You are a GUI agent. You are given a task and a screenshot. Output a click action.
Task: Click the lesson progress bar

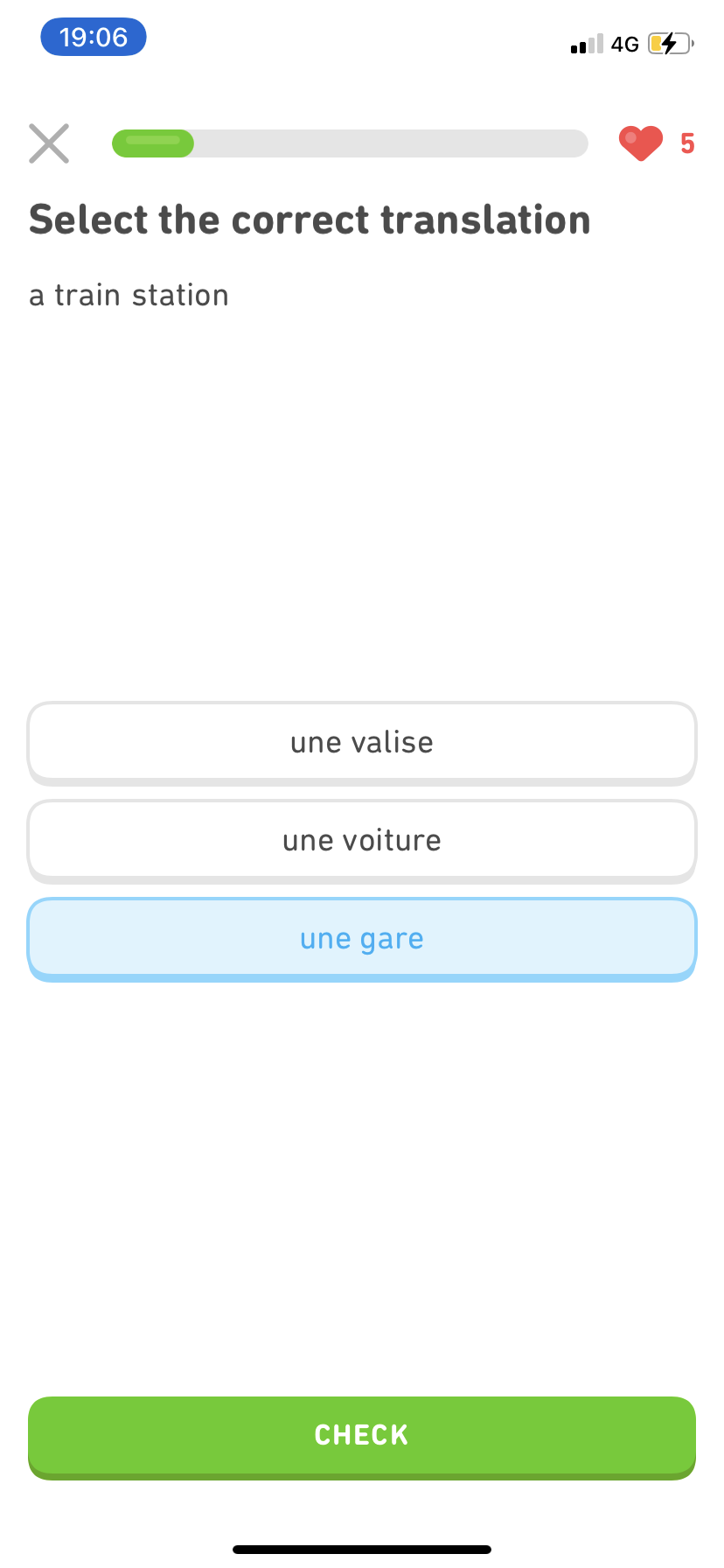point(350,143)
